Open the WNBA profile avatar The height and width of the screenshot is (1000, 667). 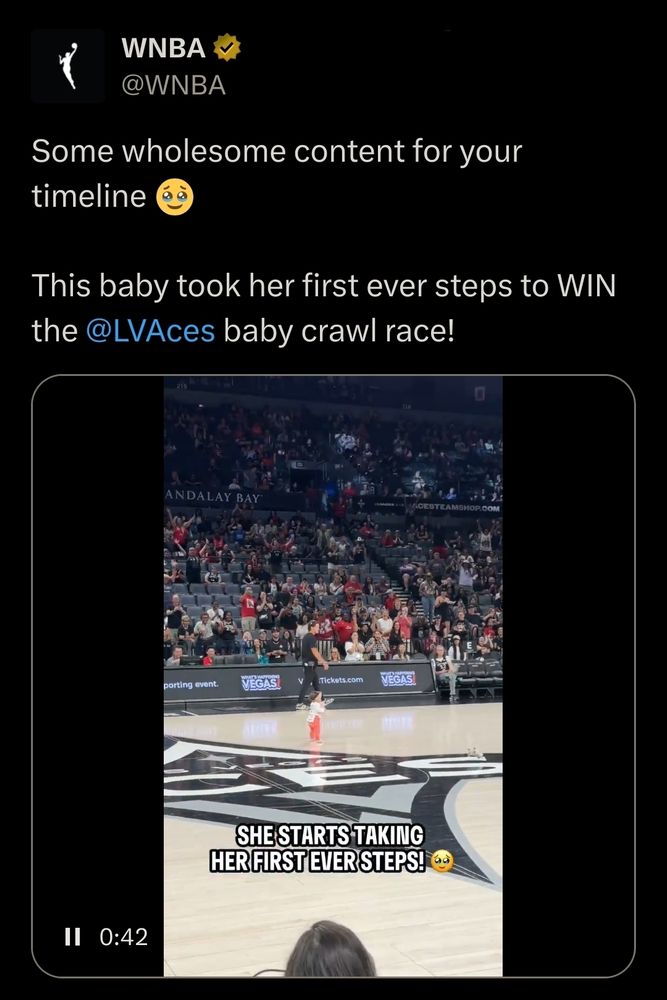pyautogui.click(x=67, y=66)
